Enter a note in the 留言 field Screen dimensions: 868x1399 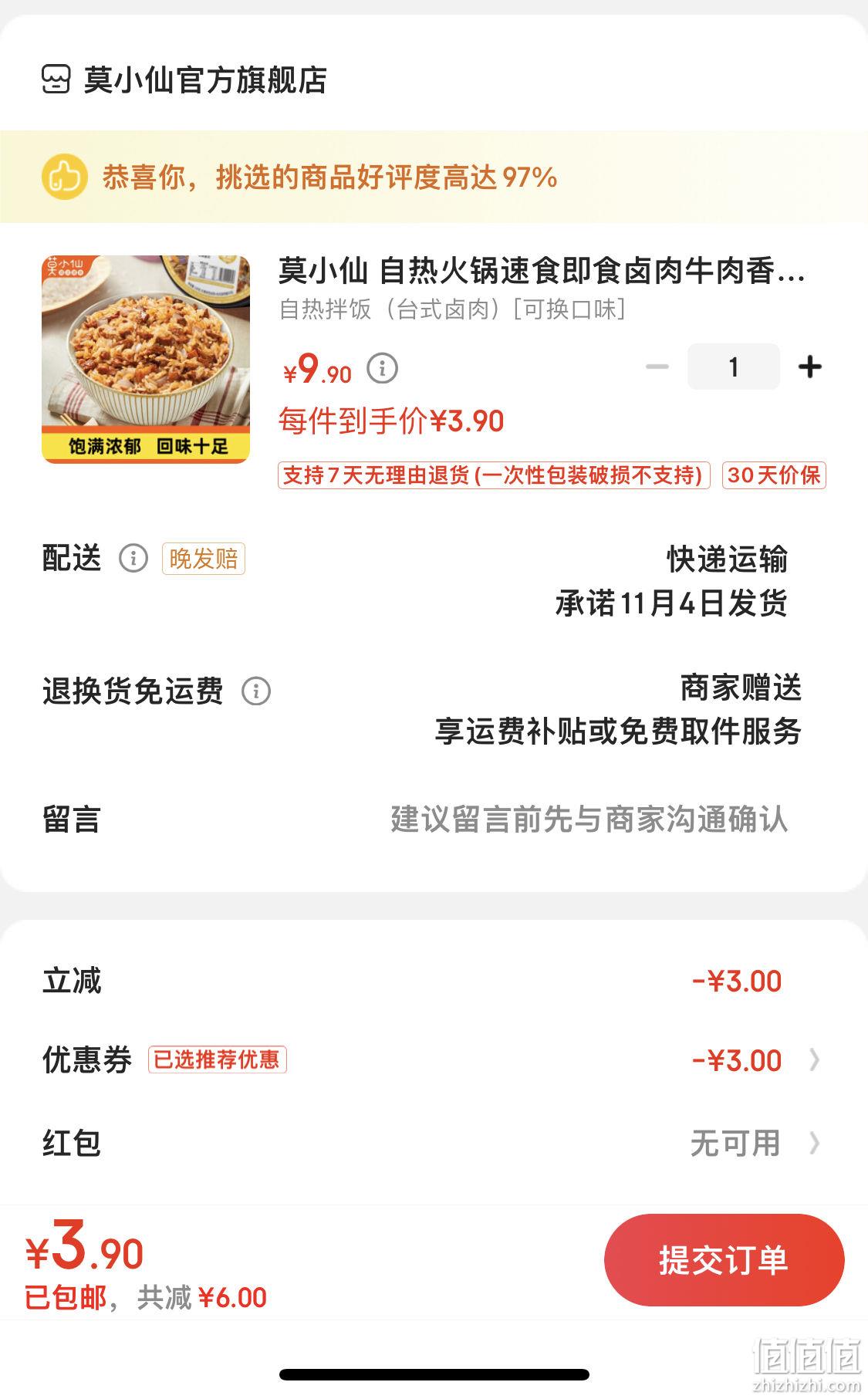tap(589, 819)
